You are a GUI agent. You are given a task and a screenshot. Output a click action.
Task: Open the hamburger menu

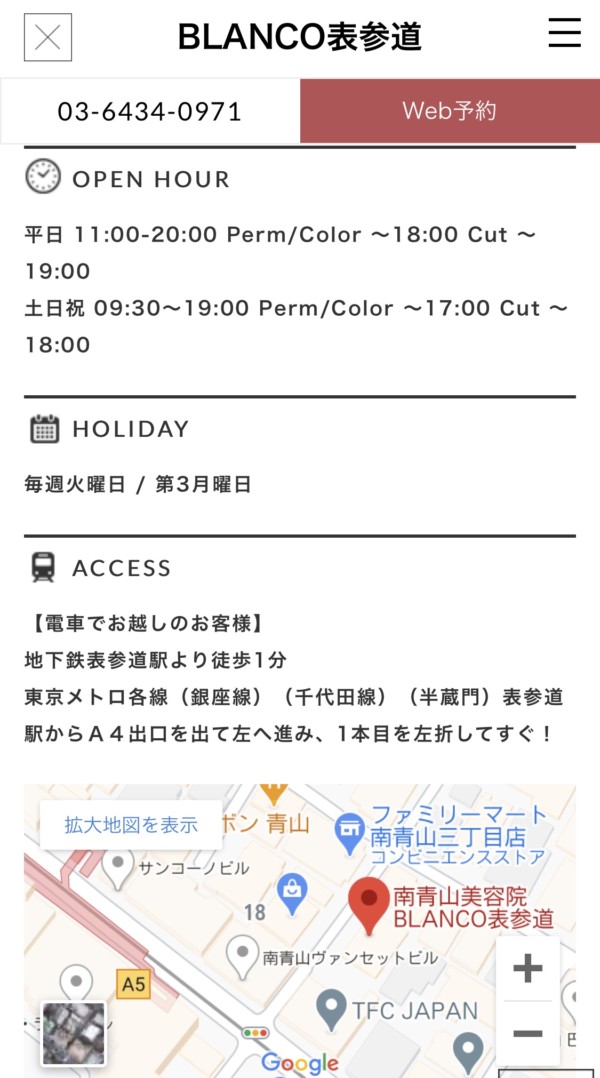(x=564, y=32)
